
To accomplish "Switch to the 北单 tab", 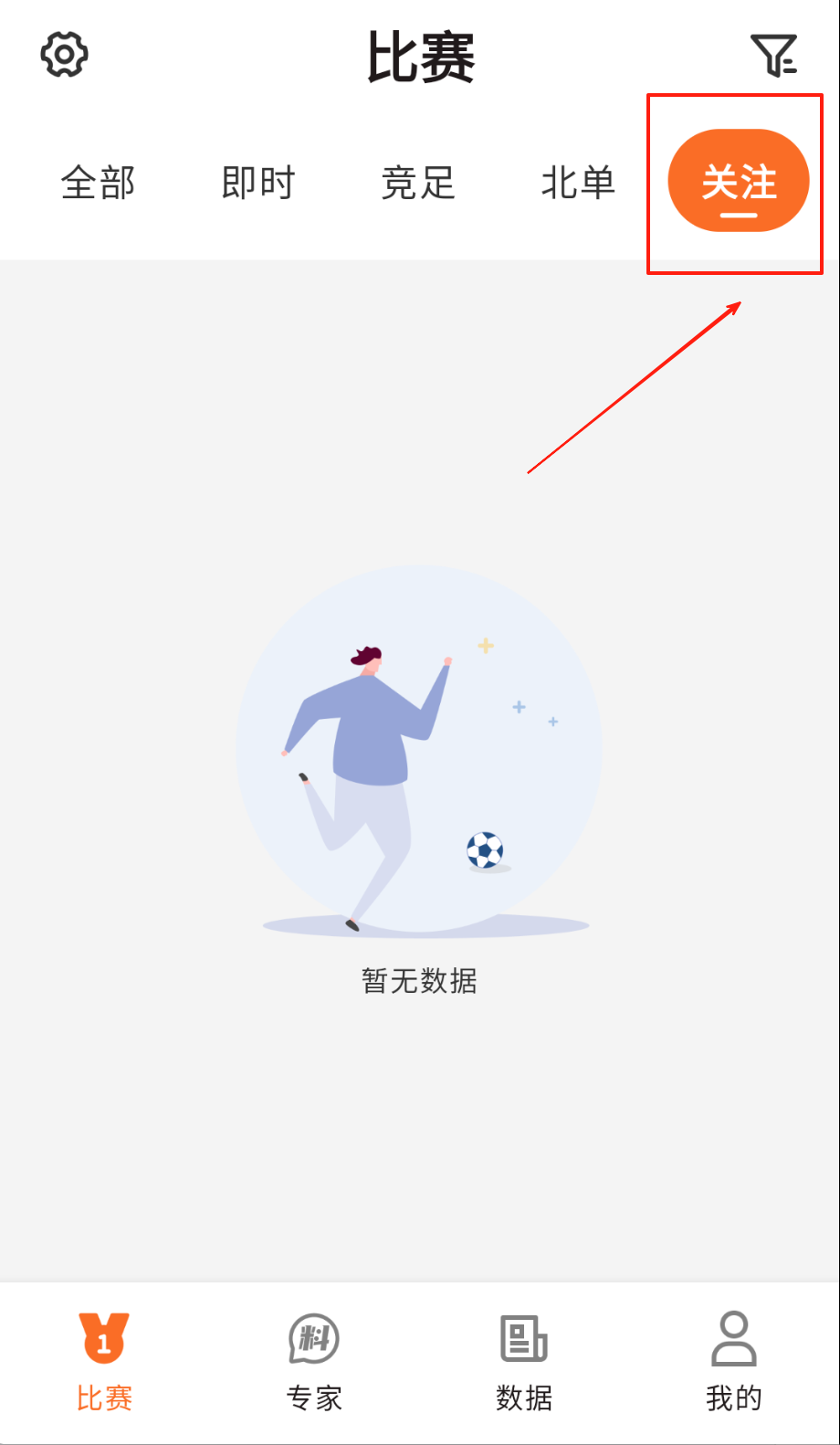I will pyautogui.click(x=578, y=183).
